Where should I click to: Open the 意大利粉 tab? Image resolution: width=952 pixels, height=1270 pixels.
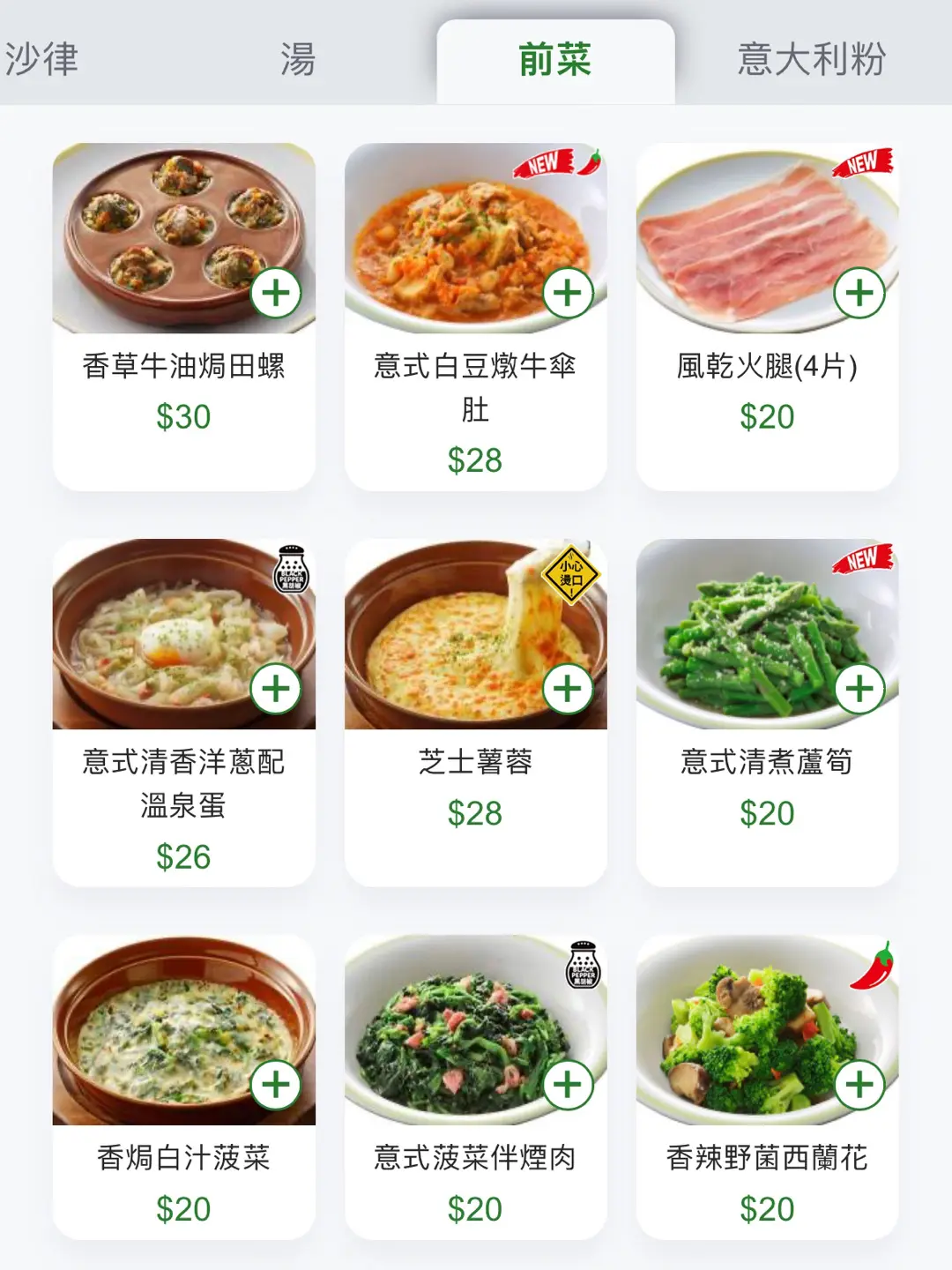coord(811,60)
